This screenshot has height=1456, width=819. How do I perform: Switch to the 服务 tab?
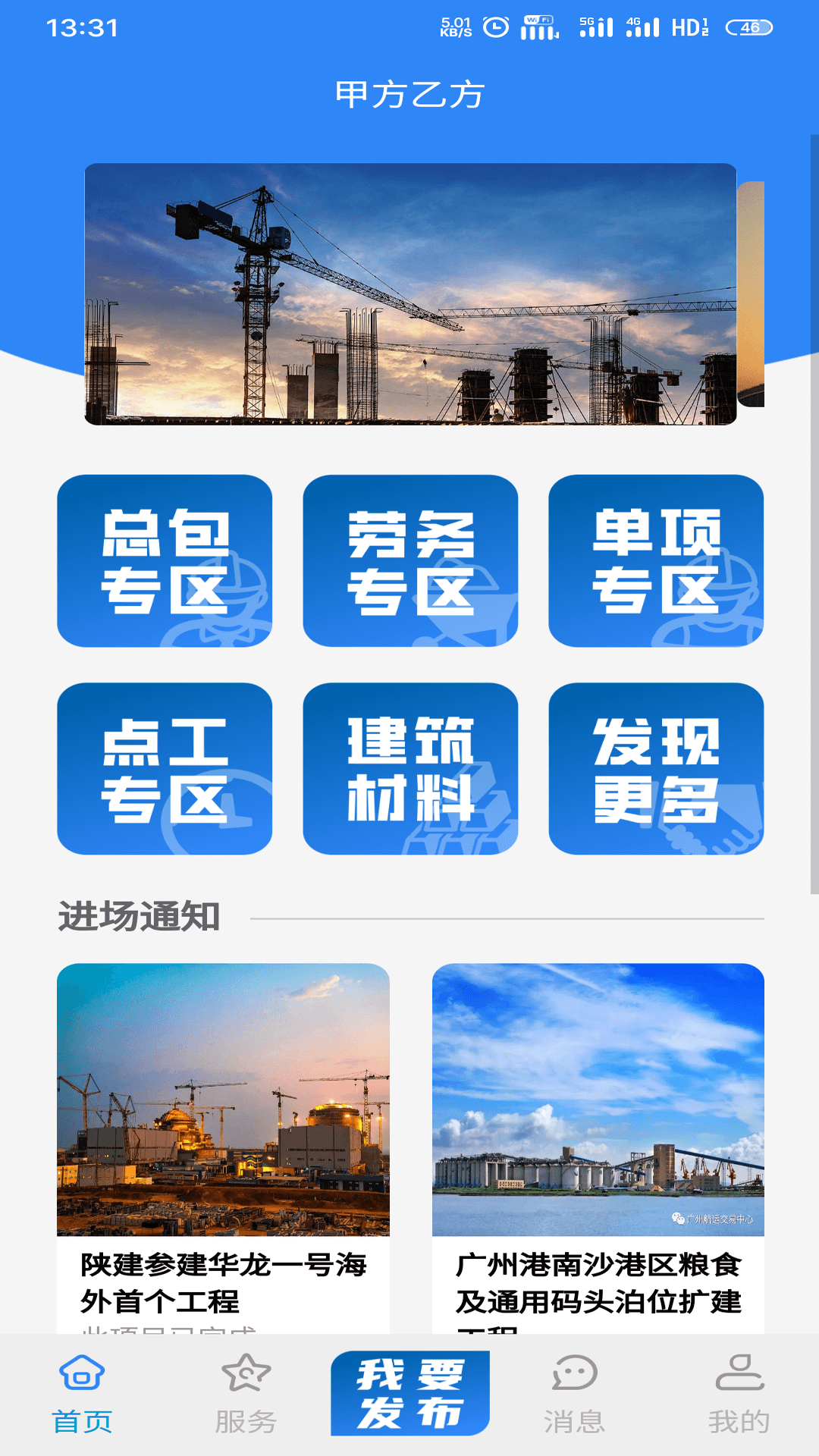pyautogui.click(x=246, y=1395)
